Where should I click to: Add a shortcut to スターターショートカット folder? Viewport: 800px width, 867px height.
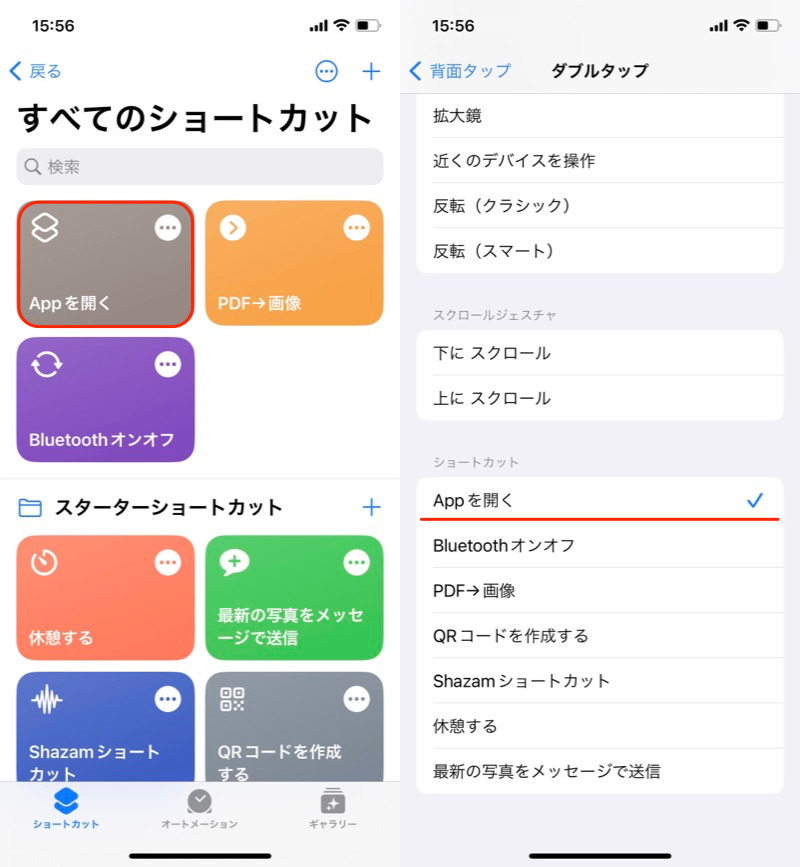click(x=371, y=507)
